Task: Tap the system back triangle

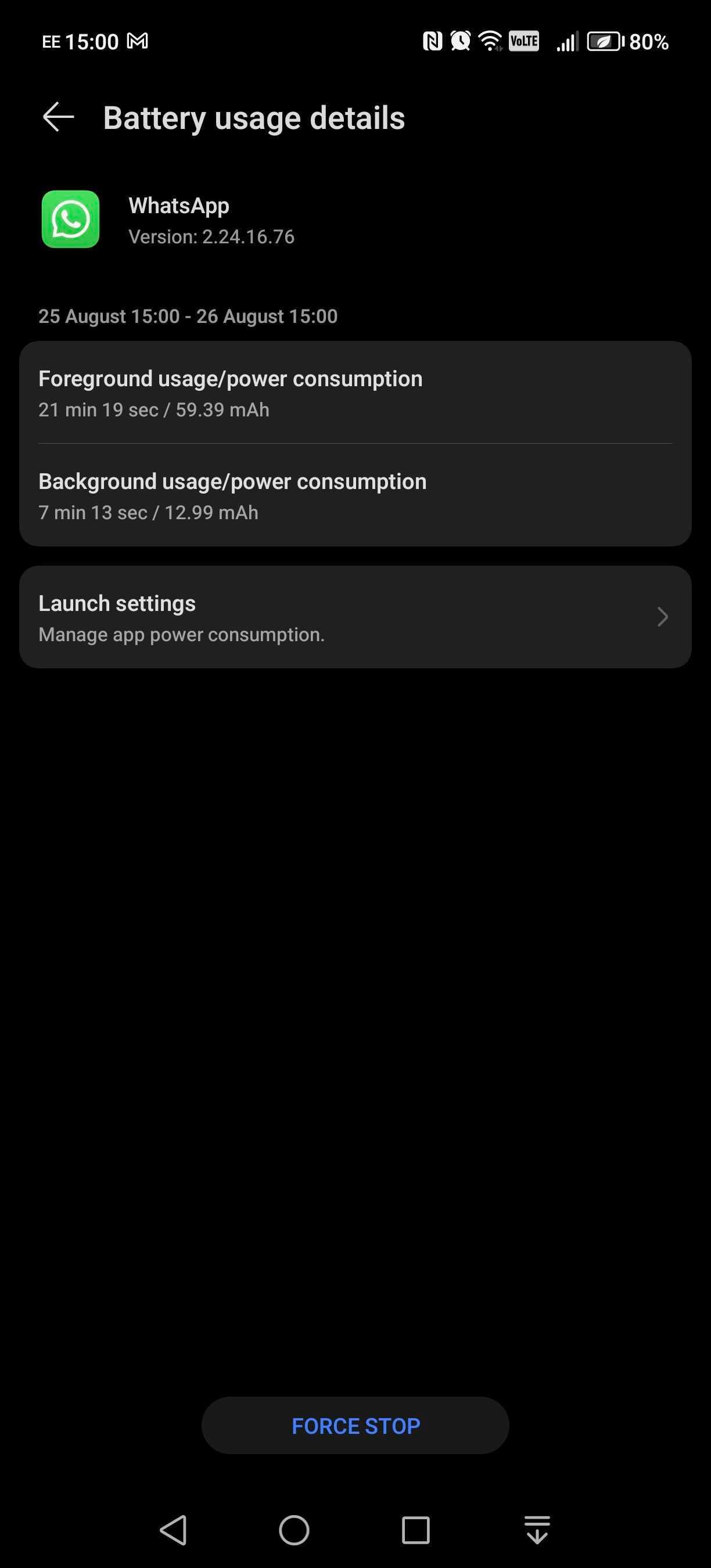Action: coord(174,1530)
